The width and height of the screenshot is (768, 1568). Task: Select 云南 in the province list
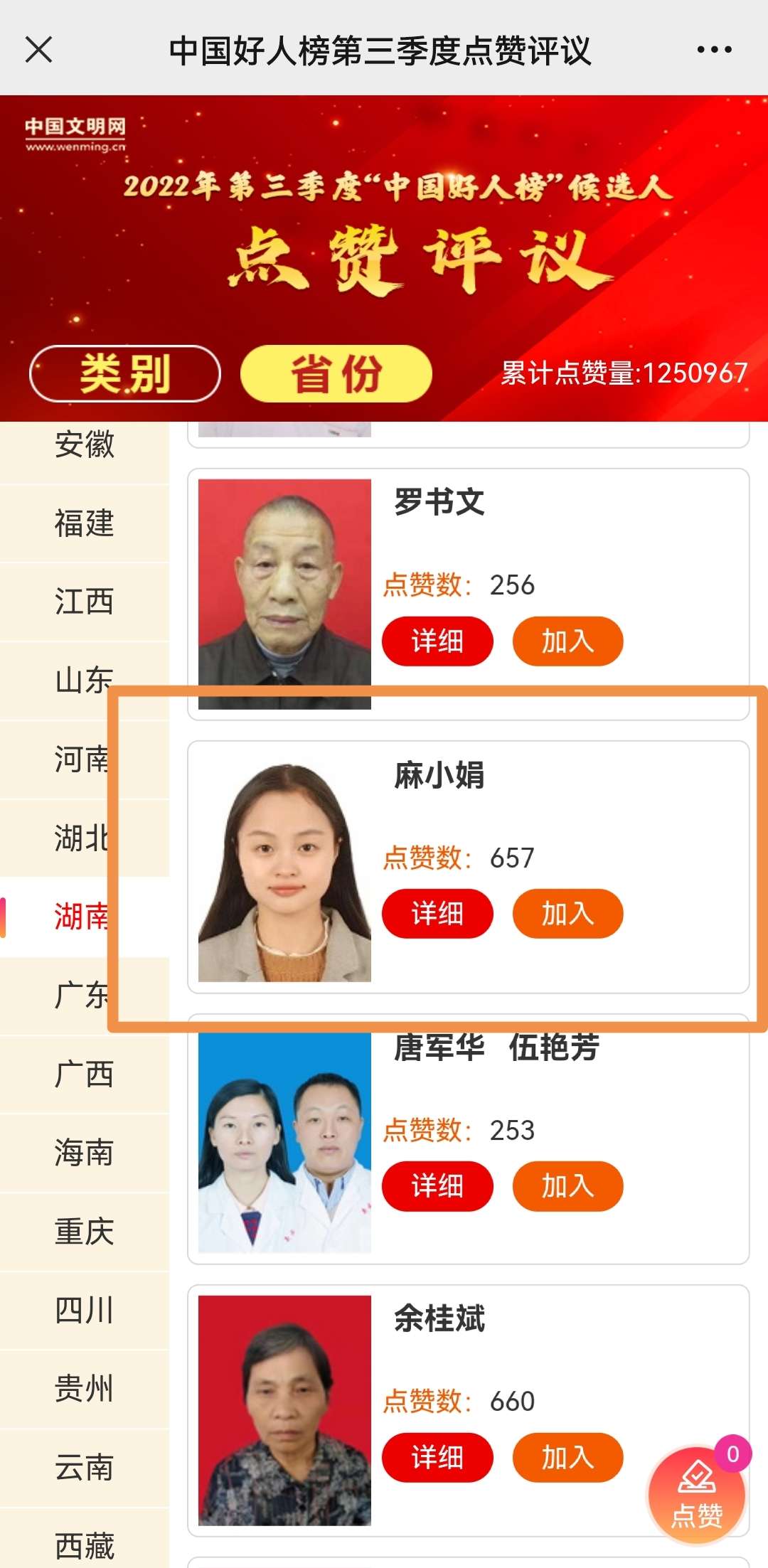click(84, 1468)
